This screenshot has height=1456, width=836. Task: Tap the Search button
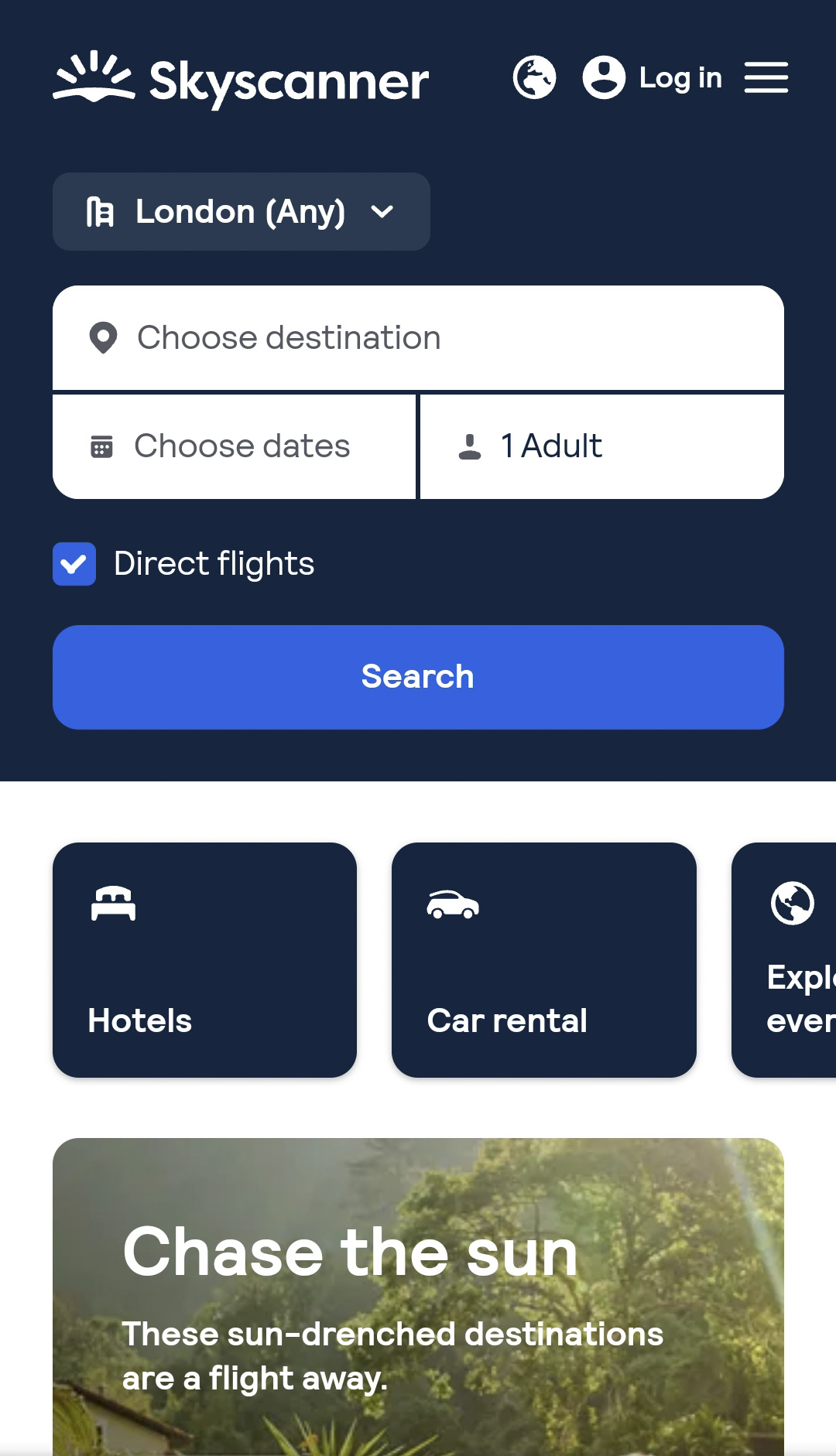coord(418,677)
